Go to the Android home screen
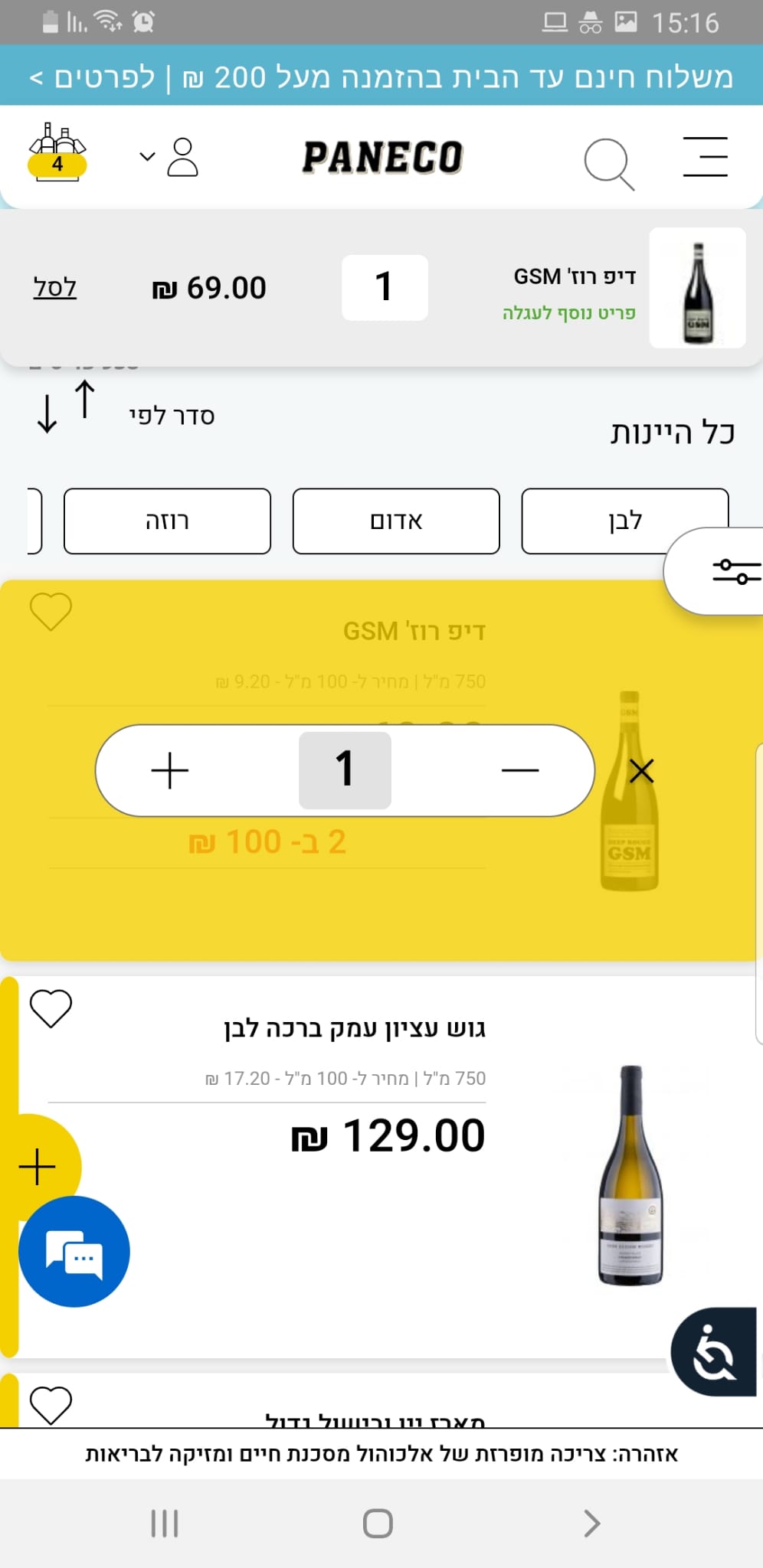 click(x=378, y=1523)
